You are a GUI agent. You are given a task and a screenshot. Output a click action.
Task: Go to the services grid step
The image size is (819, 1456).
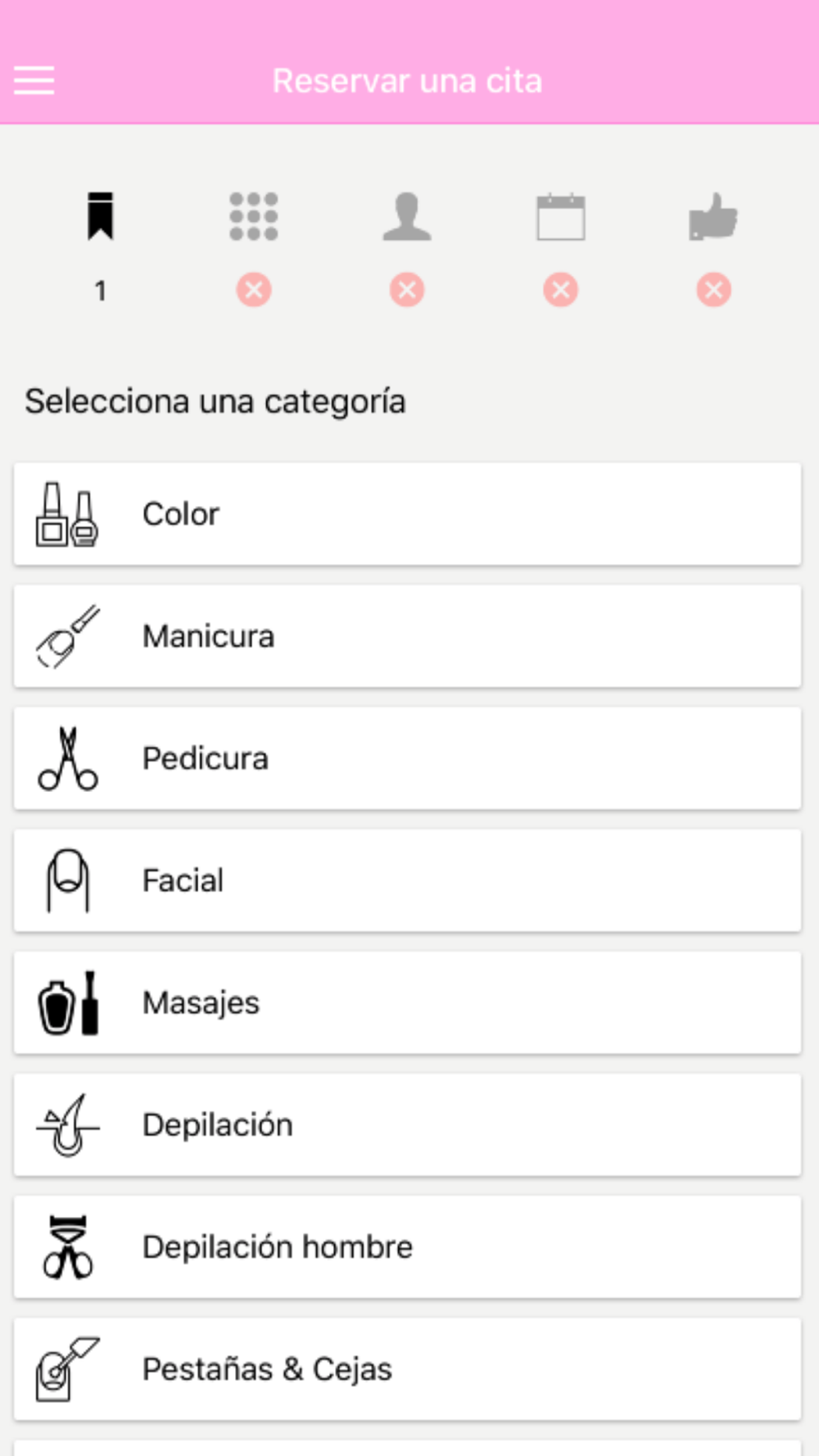point(254,216)
